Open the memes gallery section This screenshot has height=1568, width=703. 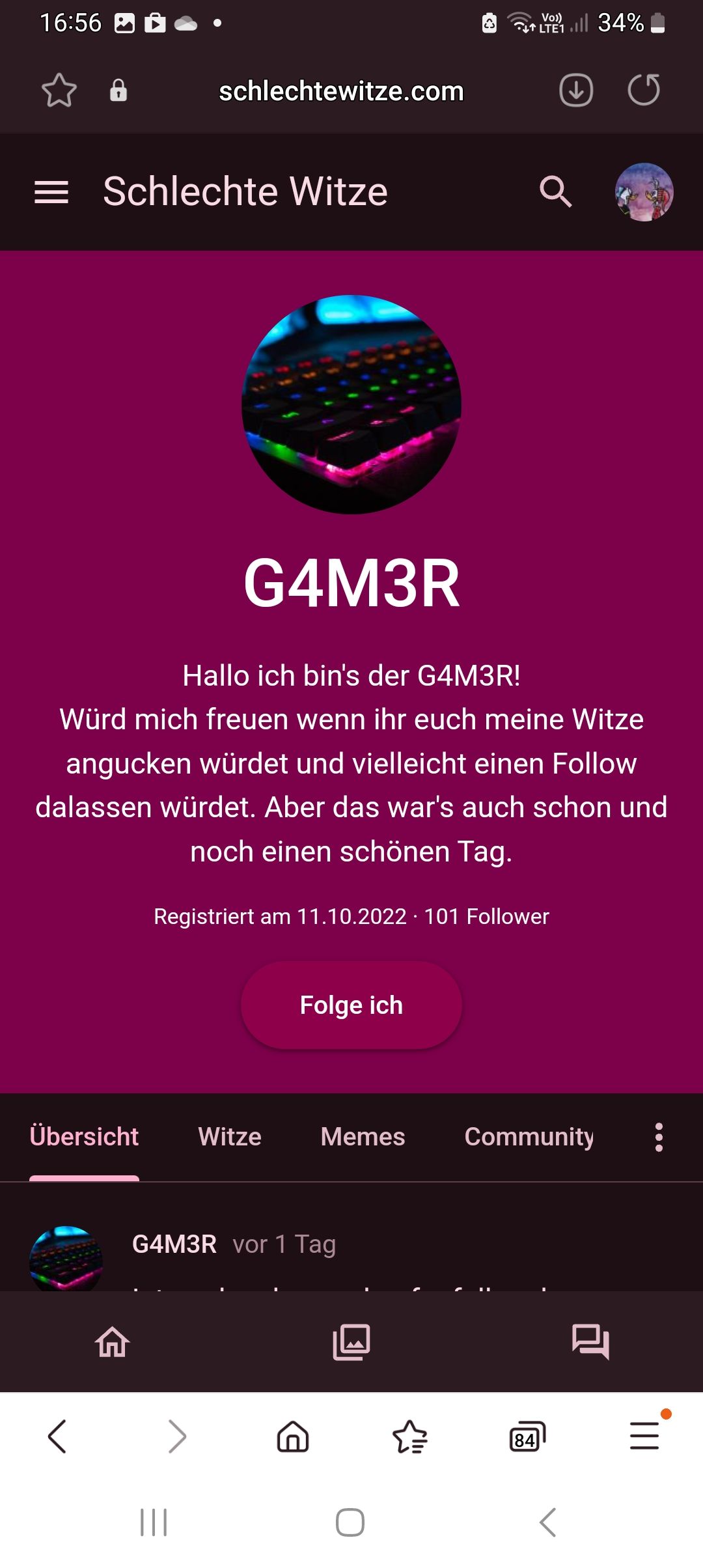[351, 1342]
